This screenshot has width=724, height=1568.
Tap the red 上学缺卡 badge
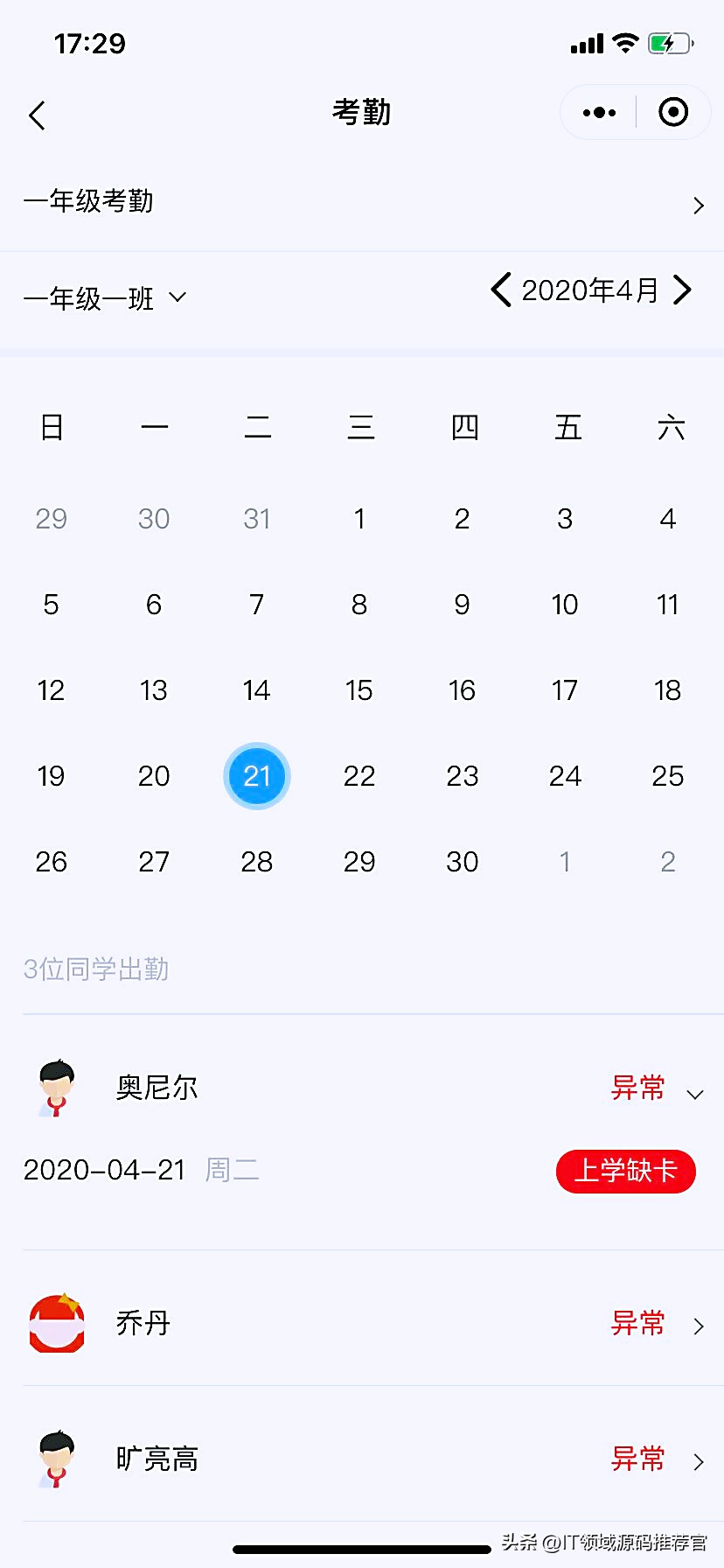(x=625, y=1172)
